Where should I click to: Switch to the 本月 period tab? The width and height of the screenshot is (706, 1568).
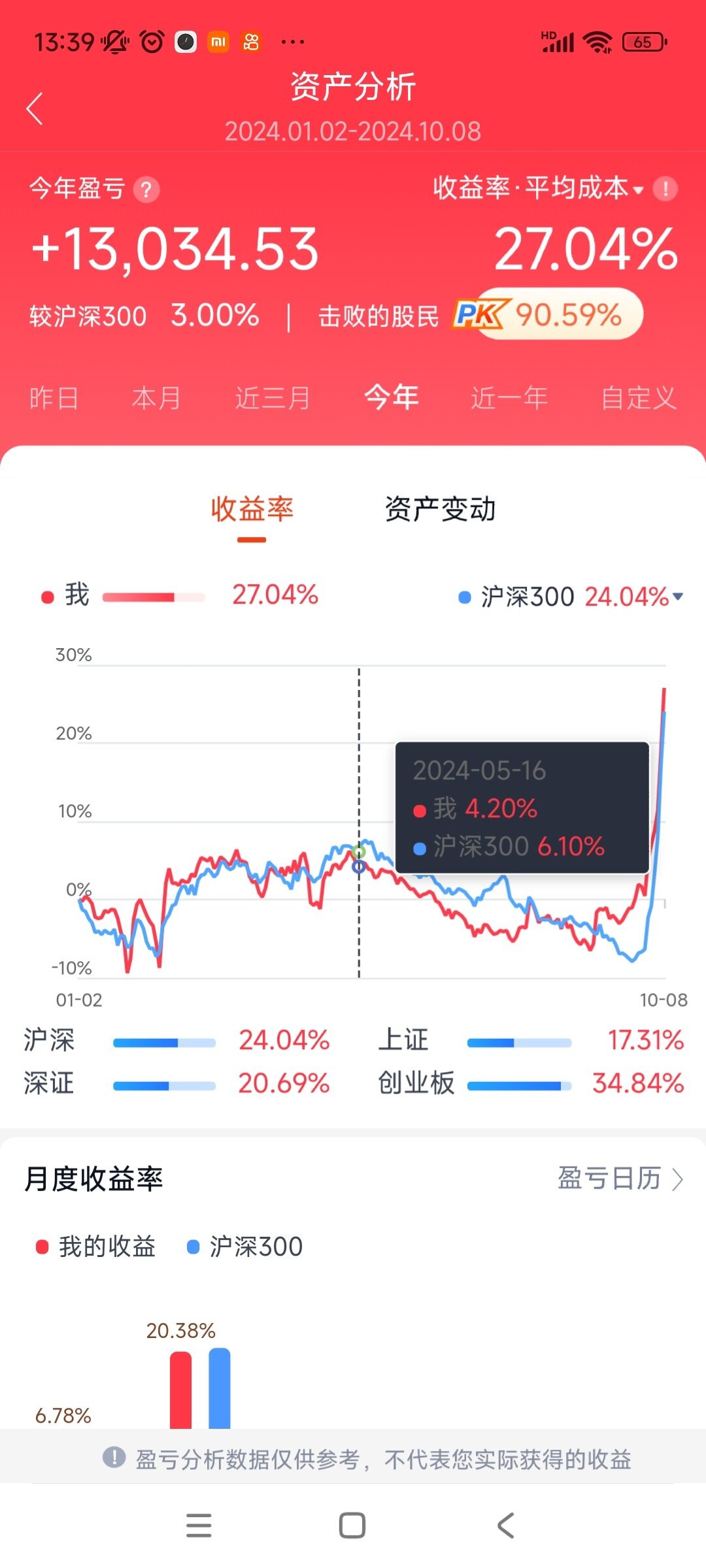click(156, 398)
